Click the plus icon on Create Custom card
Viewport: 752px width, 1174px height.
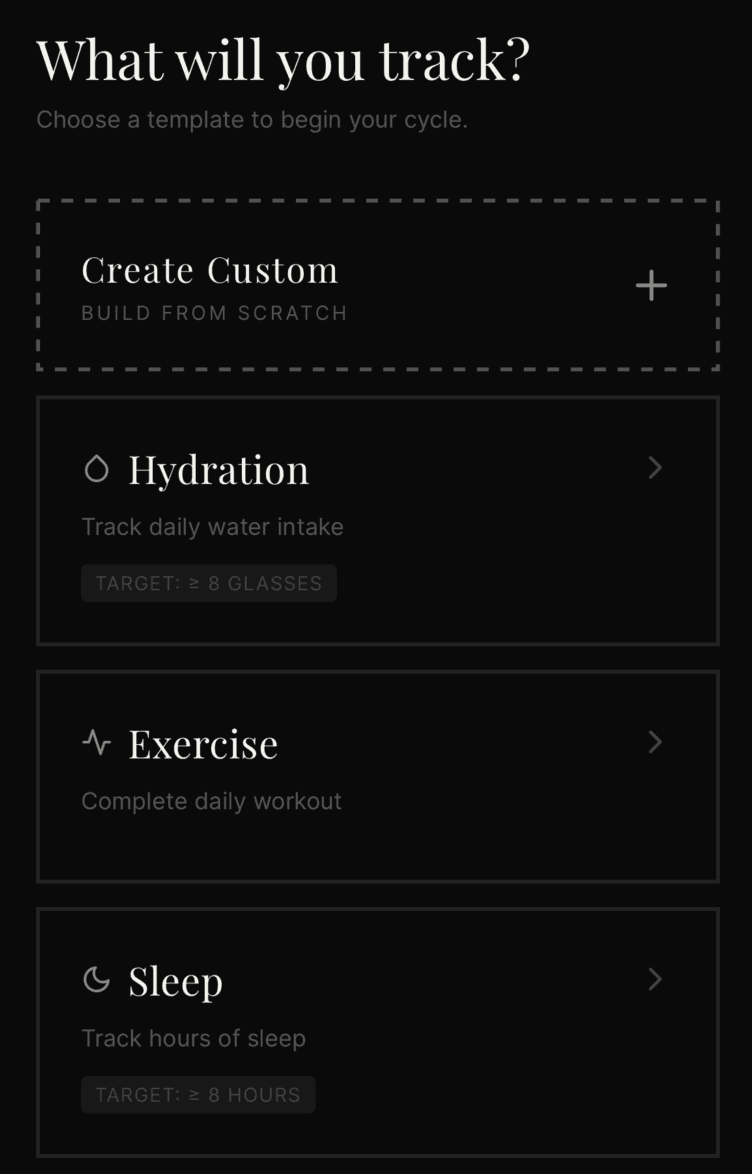pos(651,286)
